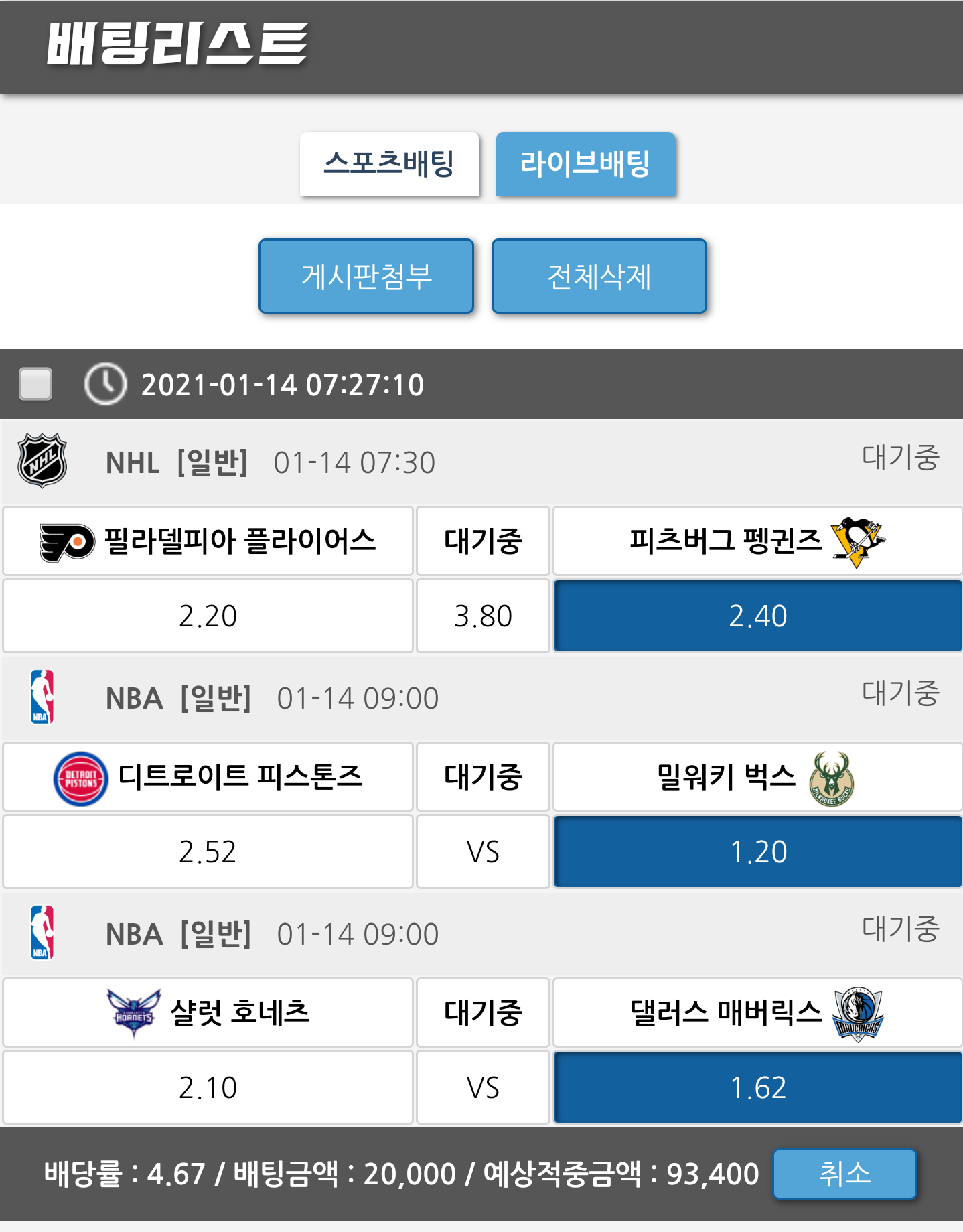Tap the 게시판첨부 button

tap(366, 276)
